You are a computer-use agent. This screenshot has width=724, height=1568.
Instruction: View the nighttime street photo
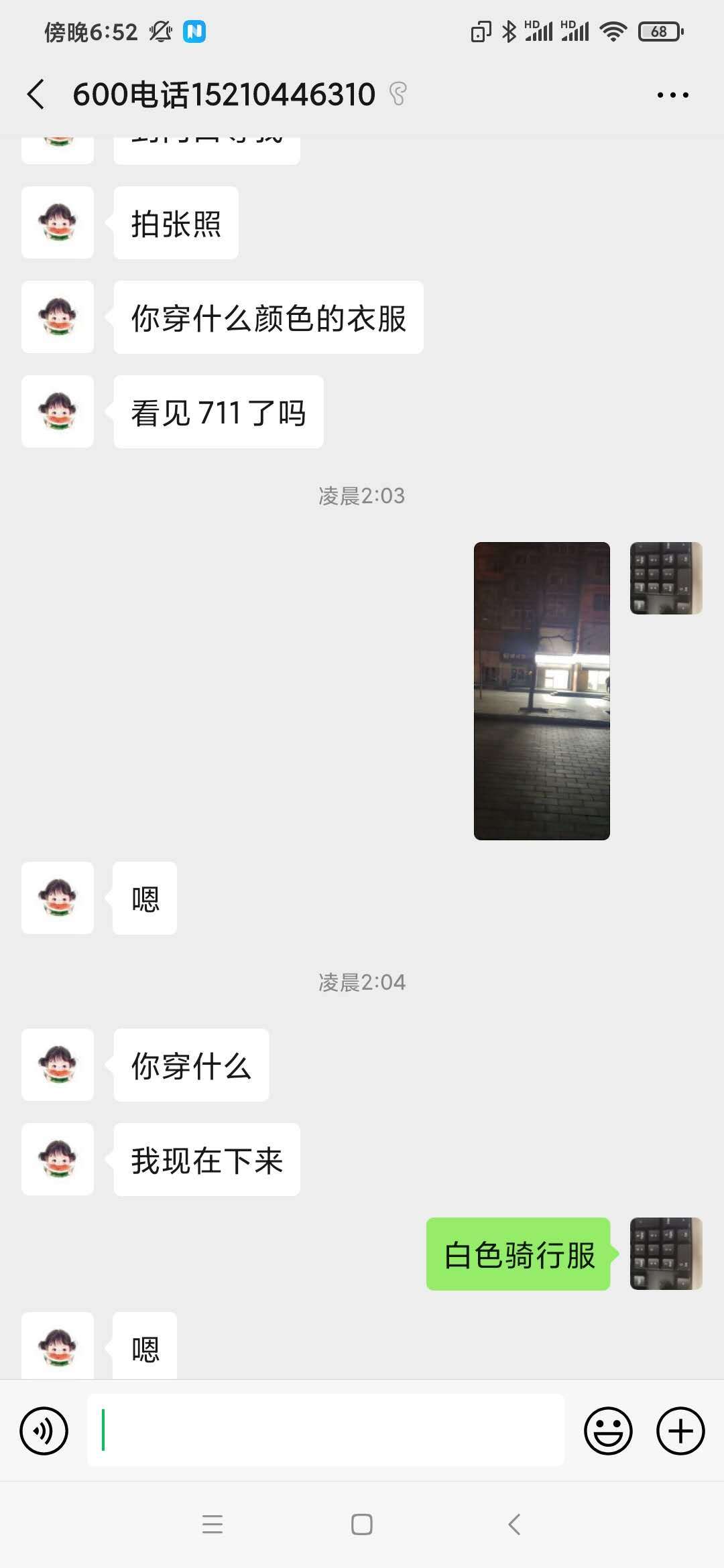coord(542,690)
